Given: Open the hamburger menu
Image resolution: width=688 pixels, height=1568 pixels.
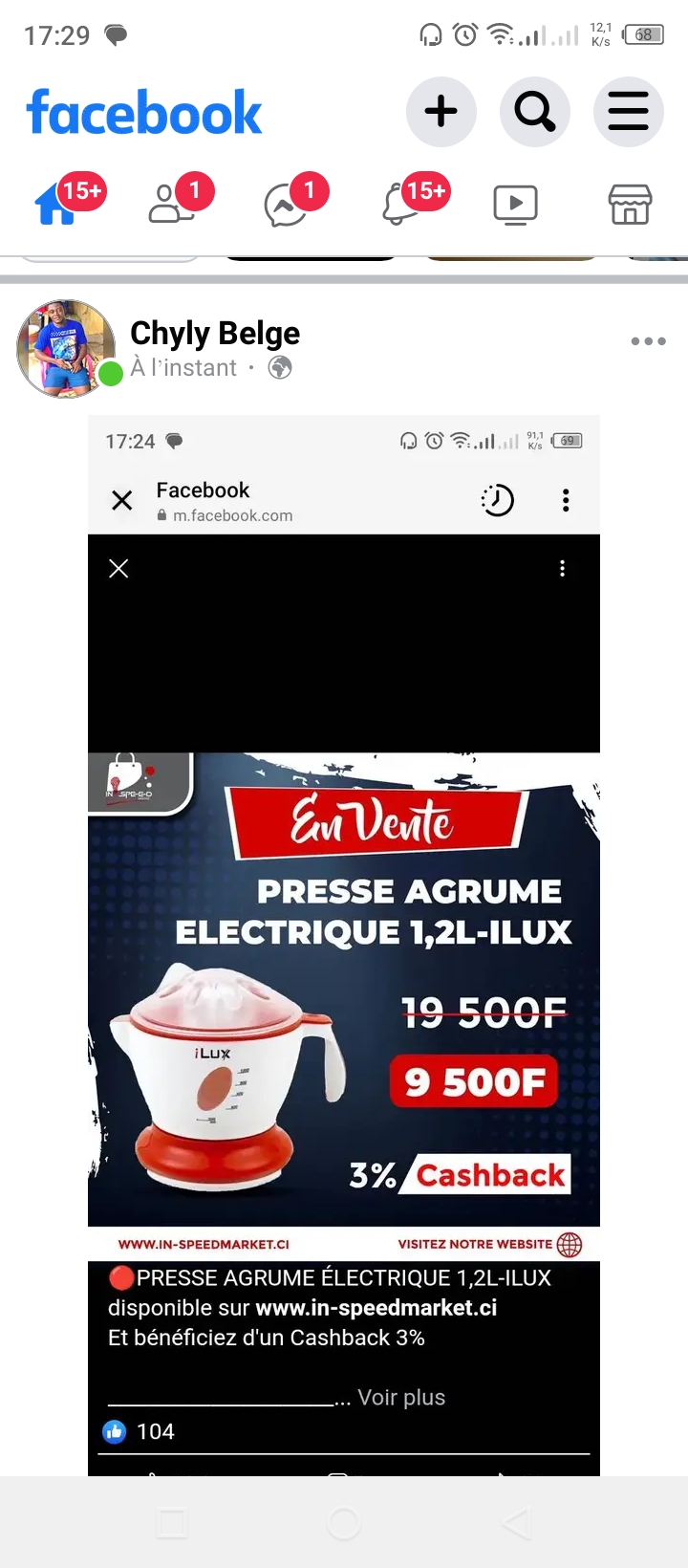Looking at the screenshot, I should point(628,112).
